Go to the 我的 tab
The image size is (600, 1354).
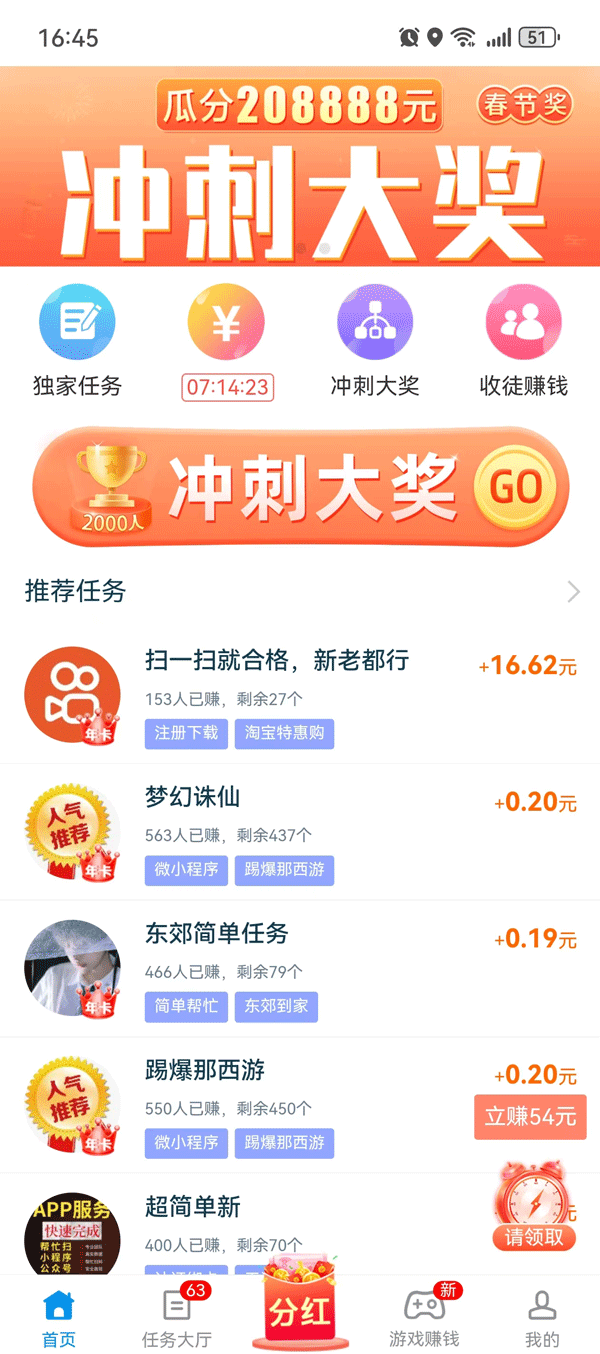pos(542,1318)
